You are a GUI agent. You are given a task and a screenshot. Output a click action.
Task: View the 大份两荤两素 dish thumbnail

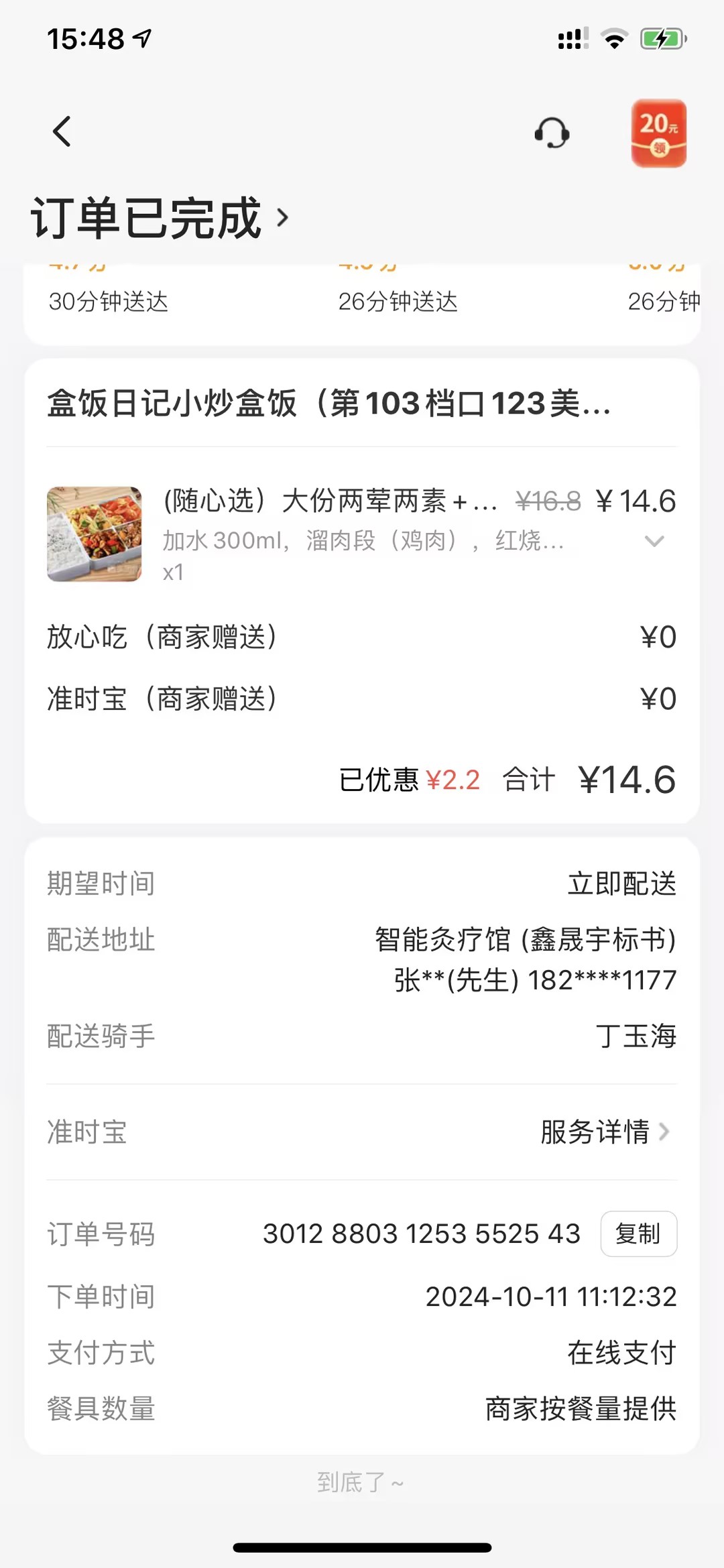point(95,534)
